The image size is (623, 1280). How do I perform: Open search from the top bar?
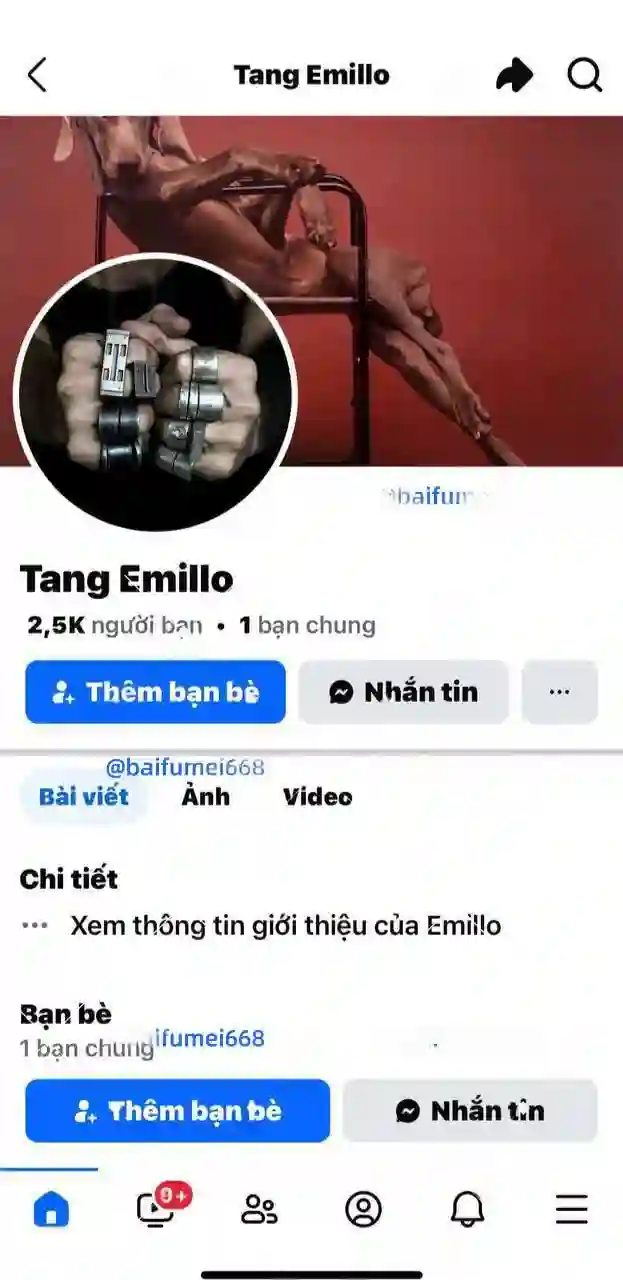(585, 75)
